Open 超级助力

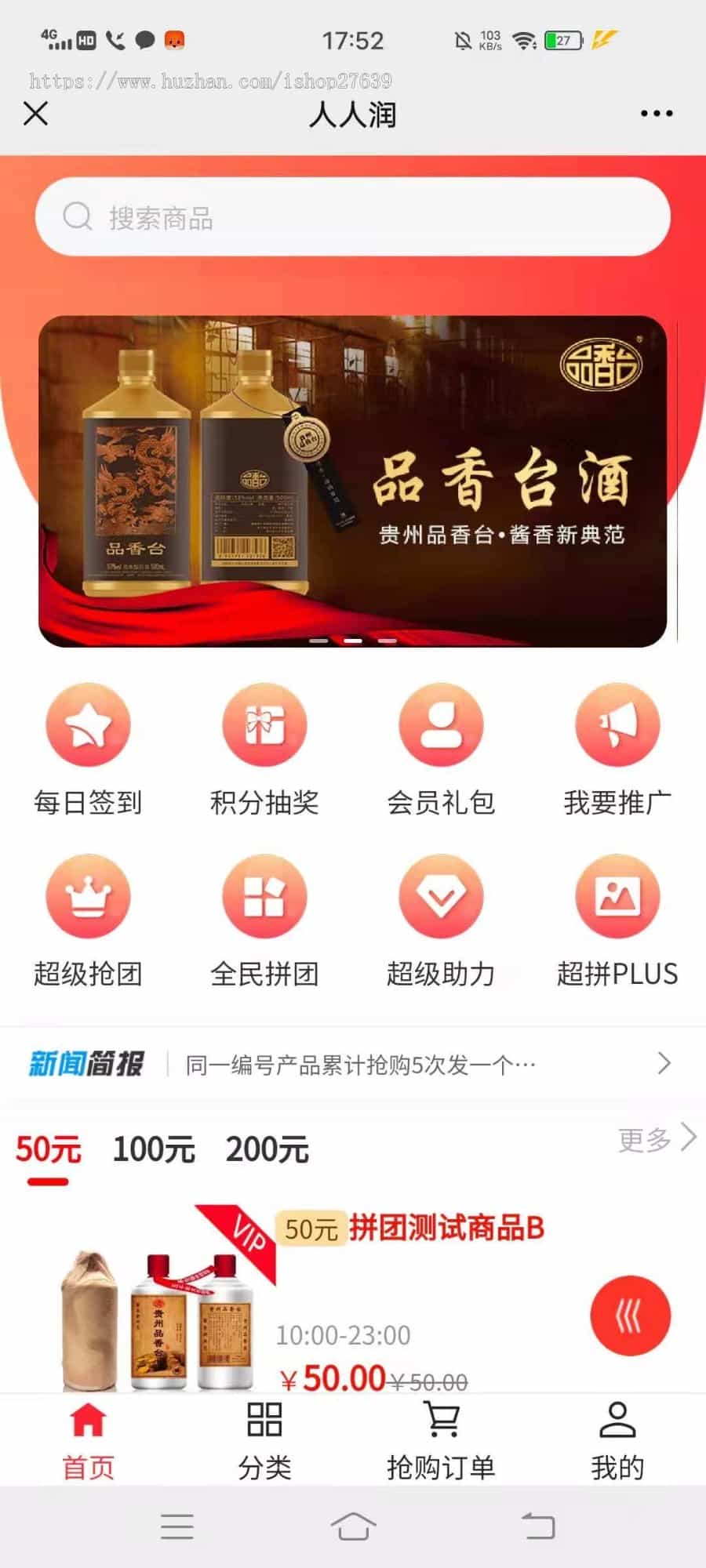pyautogui.click(x=441, y=921)
